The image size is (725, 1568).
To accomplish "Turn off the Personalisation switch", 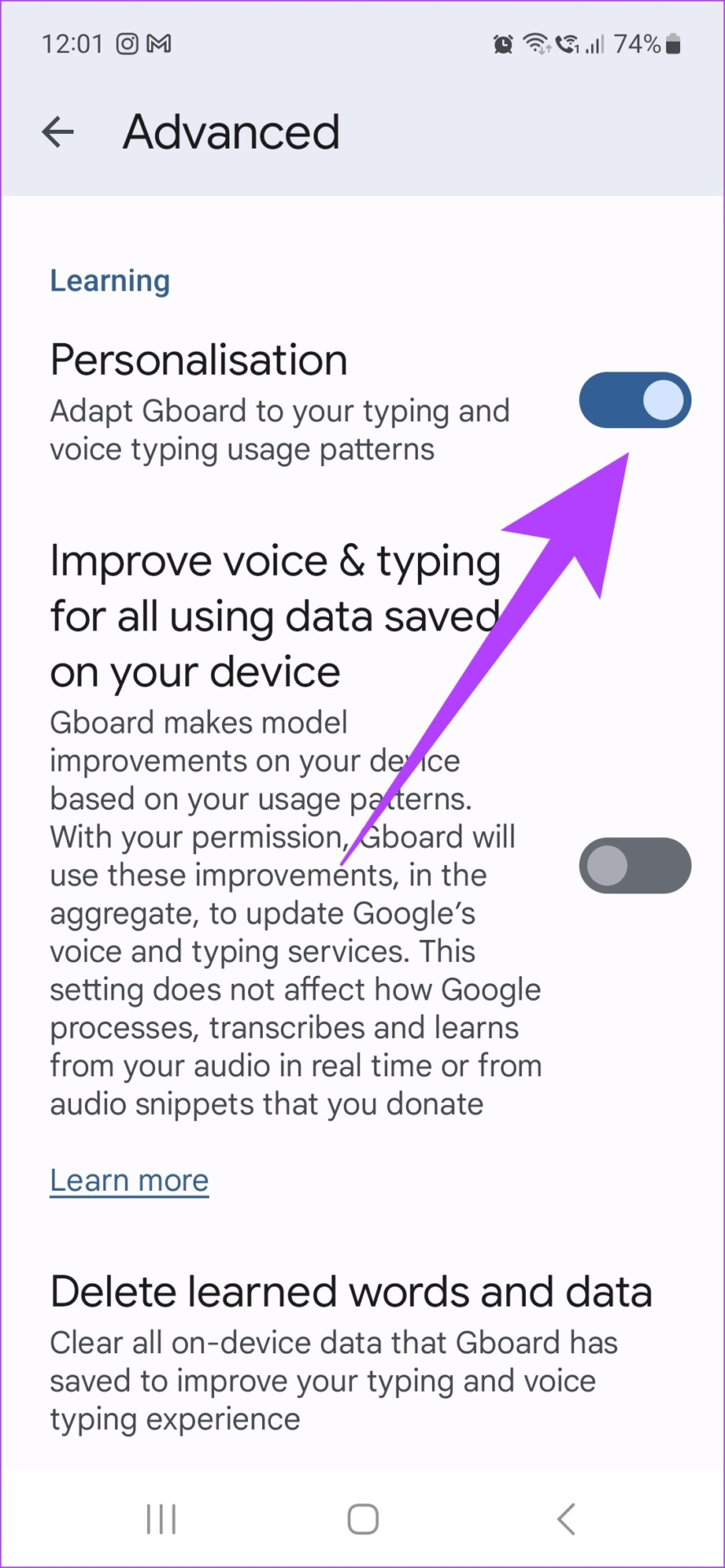I will point(634,400).
